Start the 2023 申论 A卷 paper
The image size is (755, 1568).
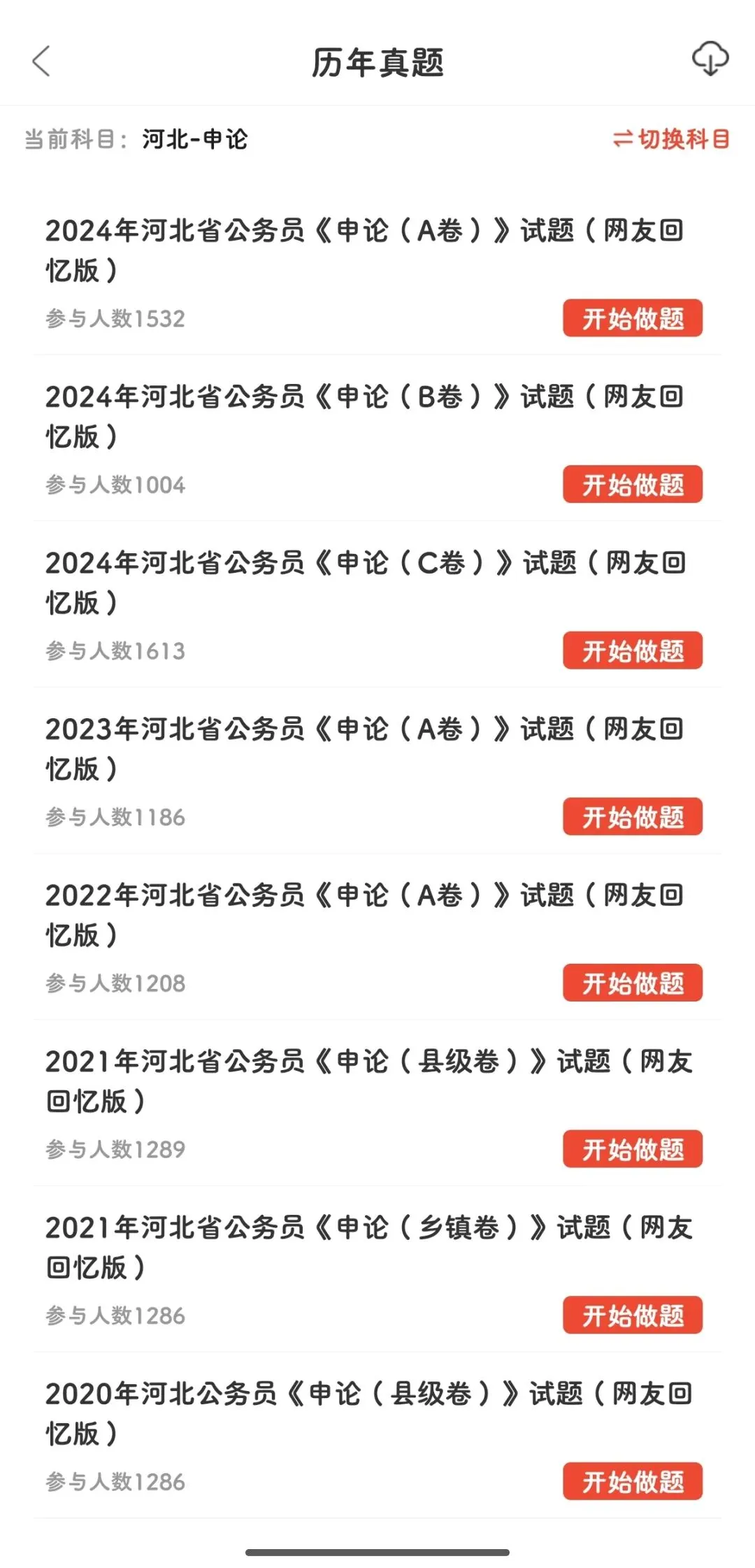coord(632,817)
